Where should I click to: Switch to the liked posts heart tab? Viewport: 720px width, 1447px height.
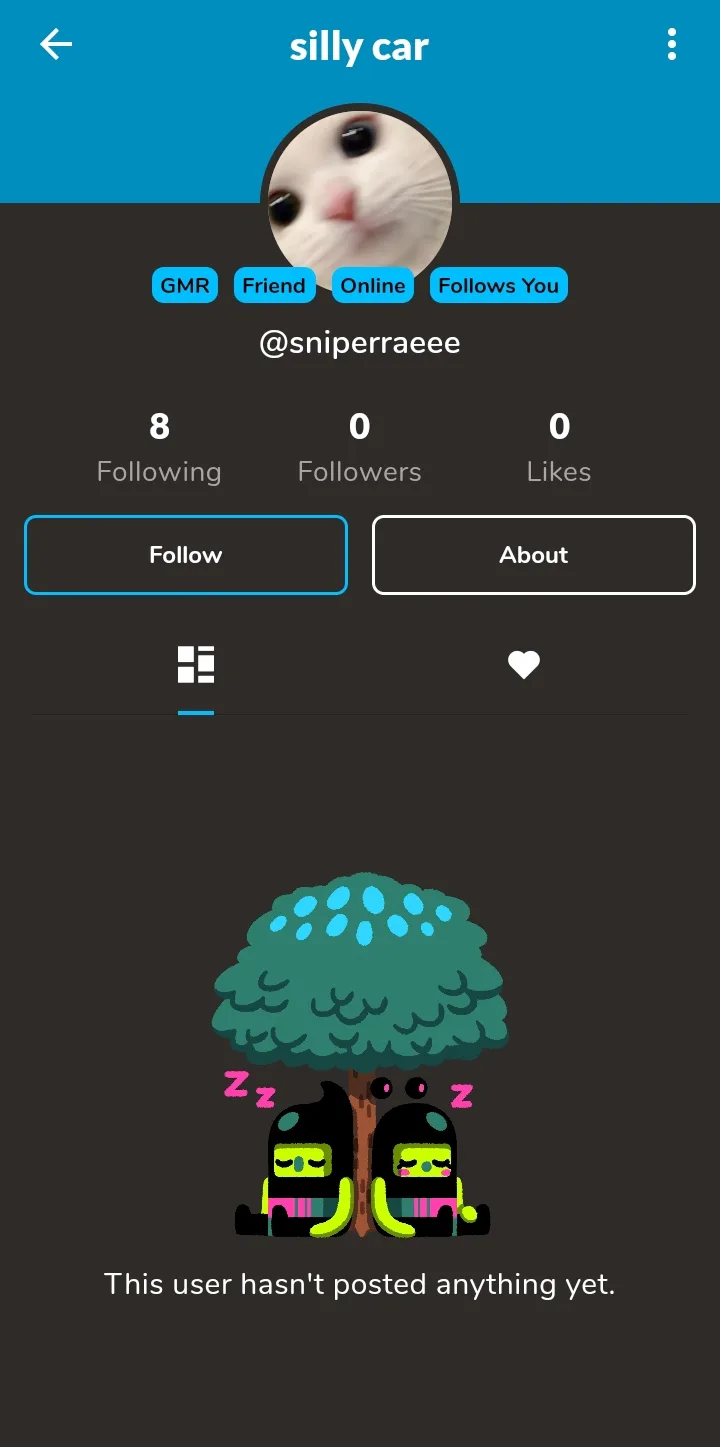tap(523, 665)
